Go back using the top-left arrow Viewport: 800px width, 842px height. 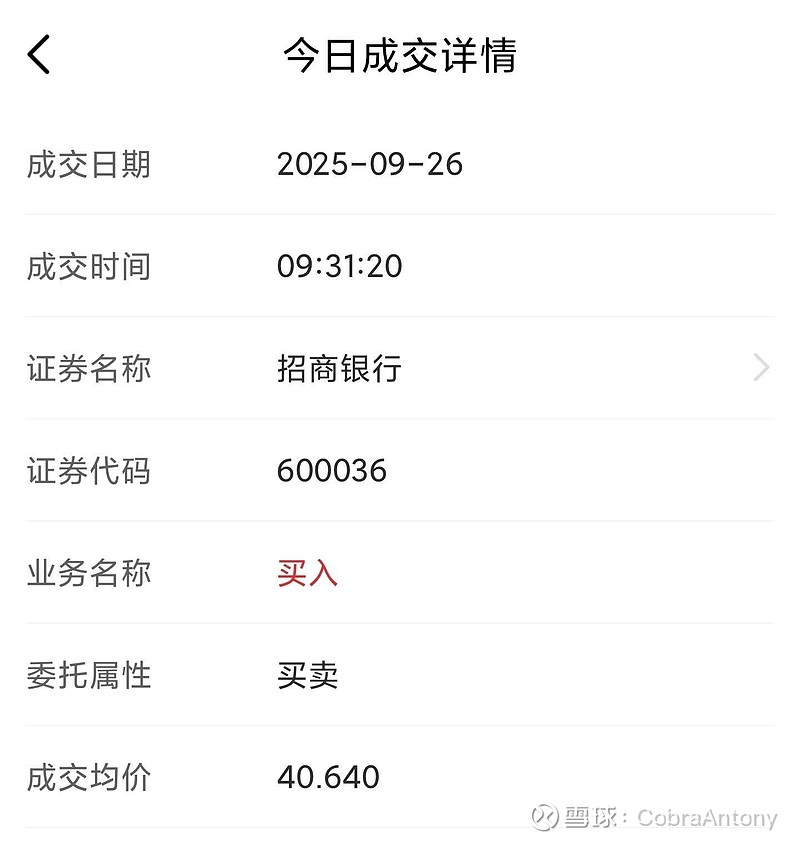[x=39, y=55]
